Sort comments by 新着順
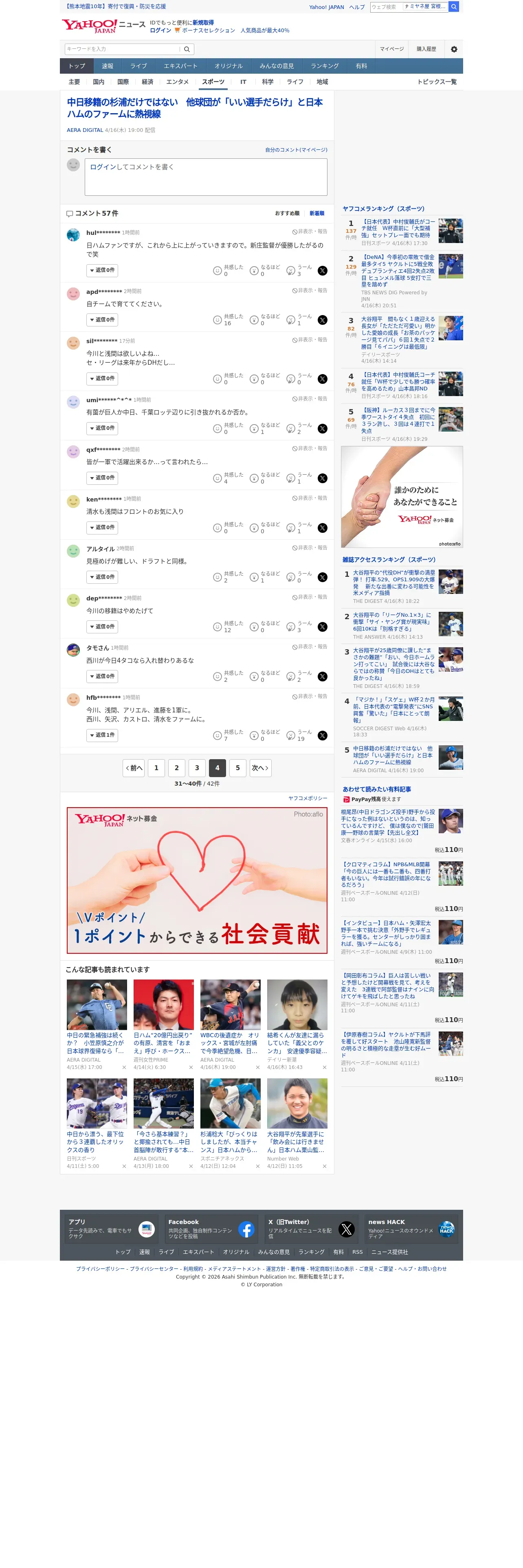 click(x=316, y=214)
